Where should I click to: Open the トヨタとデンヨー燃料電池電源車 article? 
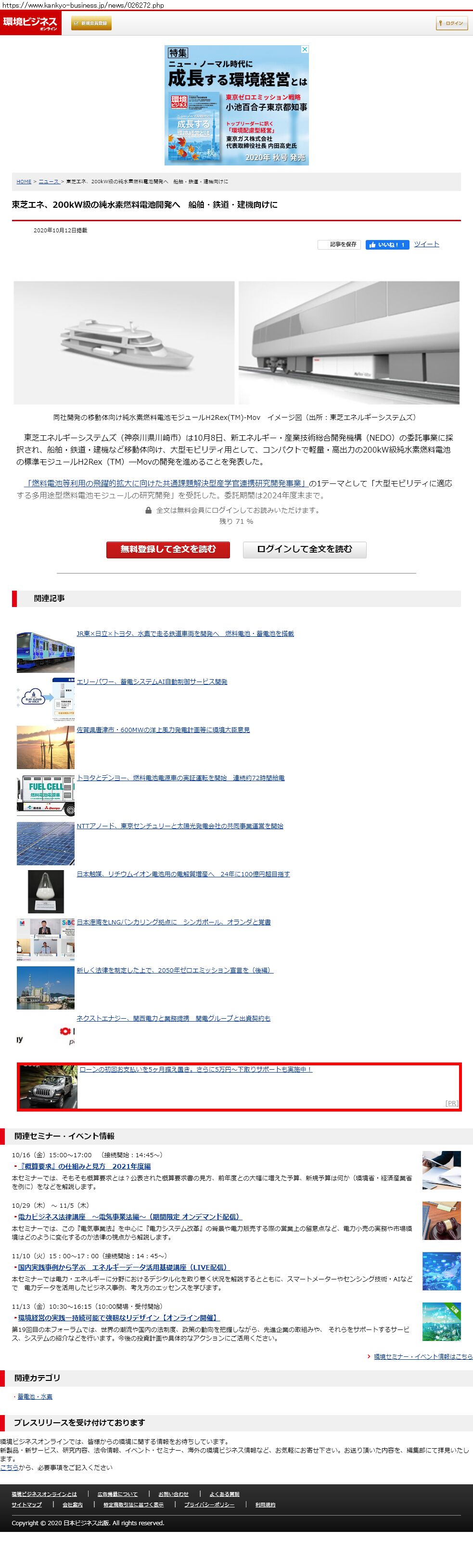pyautogui.click(x=180, y=778)
